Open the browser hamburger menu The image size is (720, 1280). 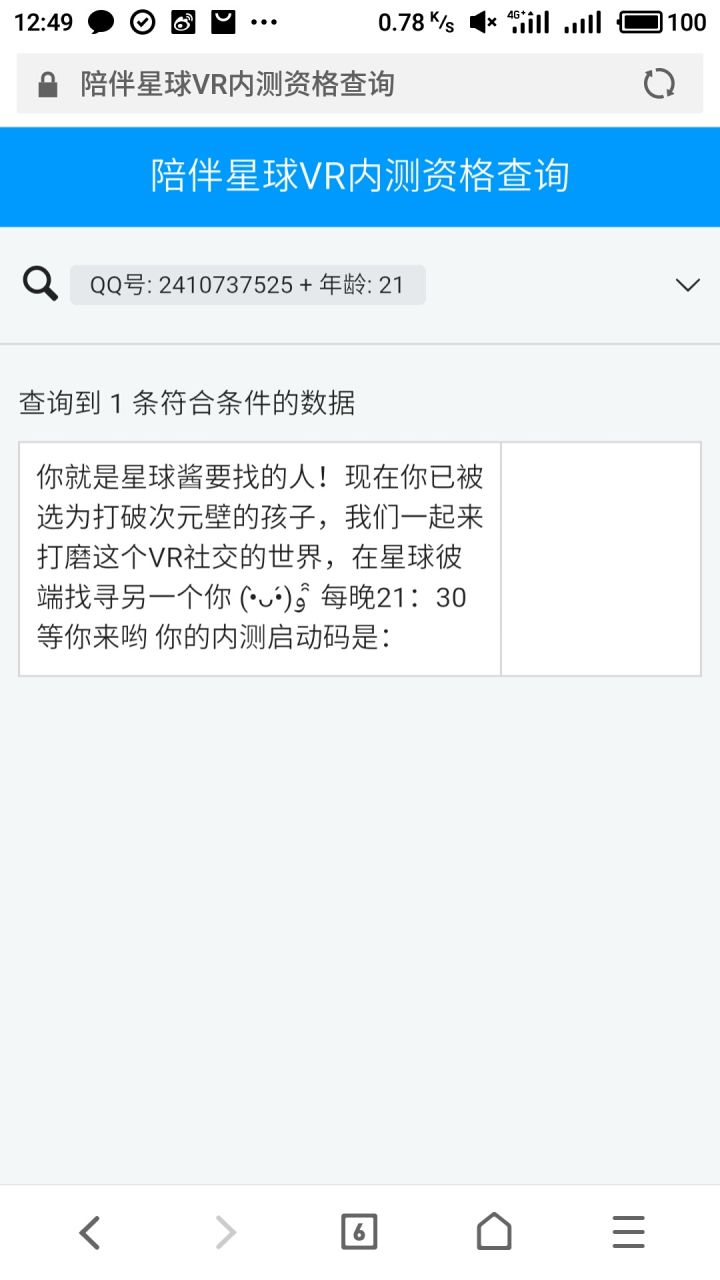point(628,1232)
